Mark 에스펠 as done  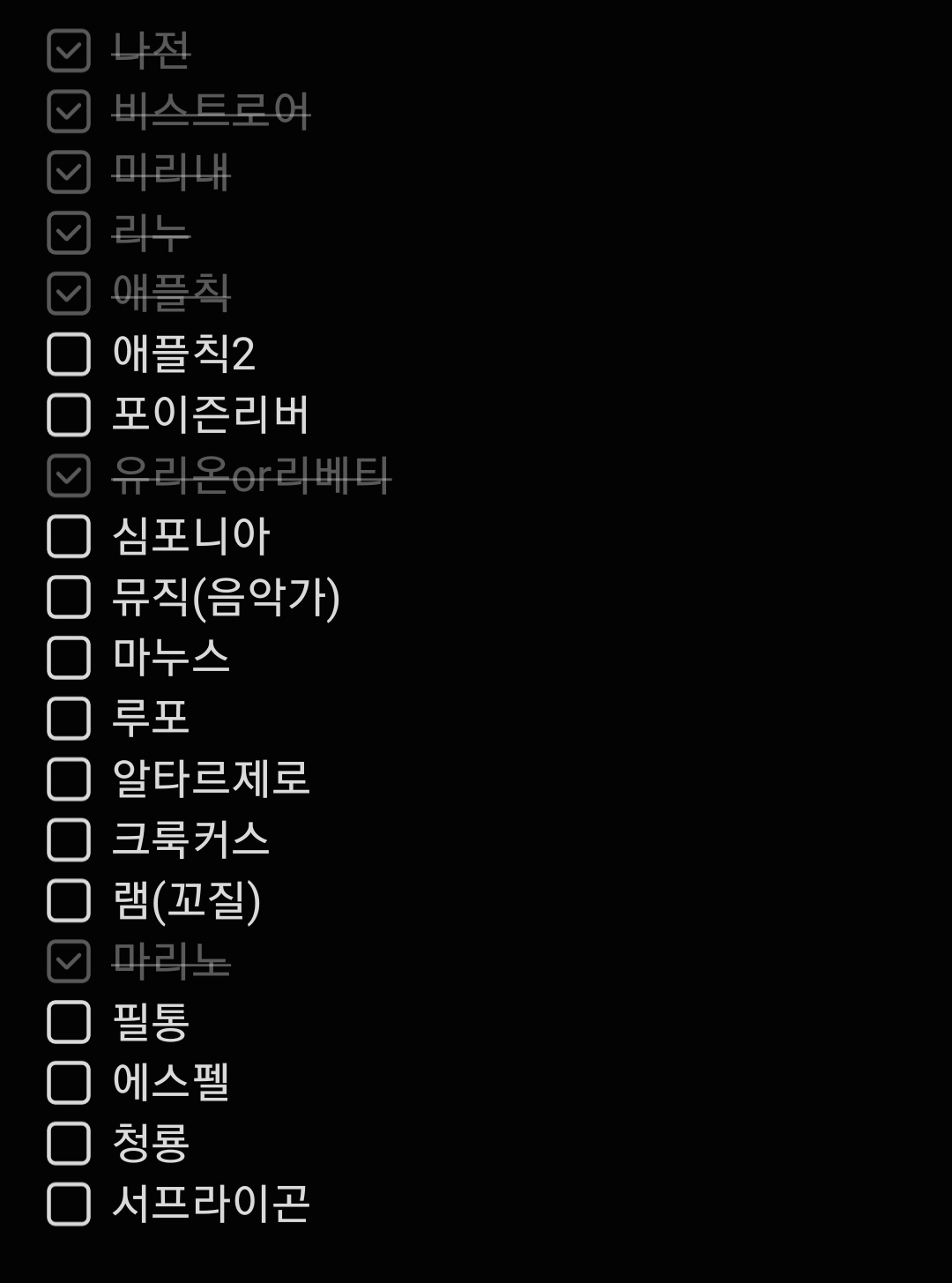pos(69,1083)
